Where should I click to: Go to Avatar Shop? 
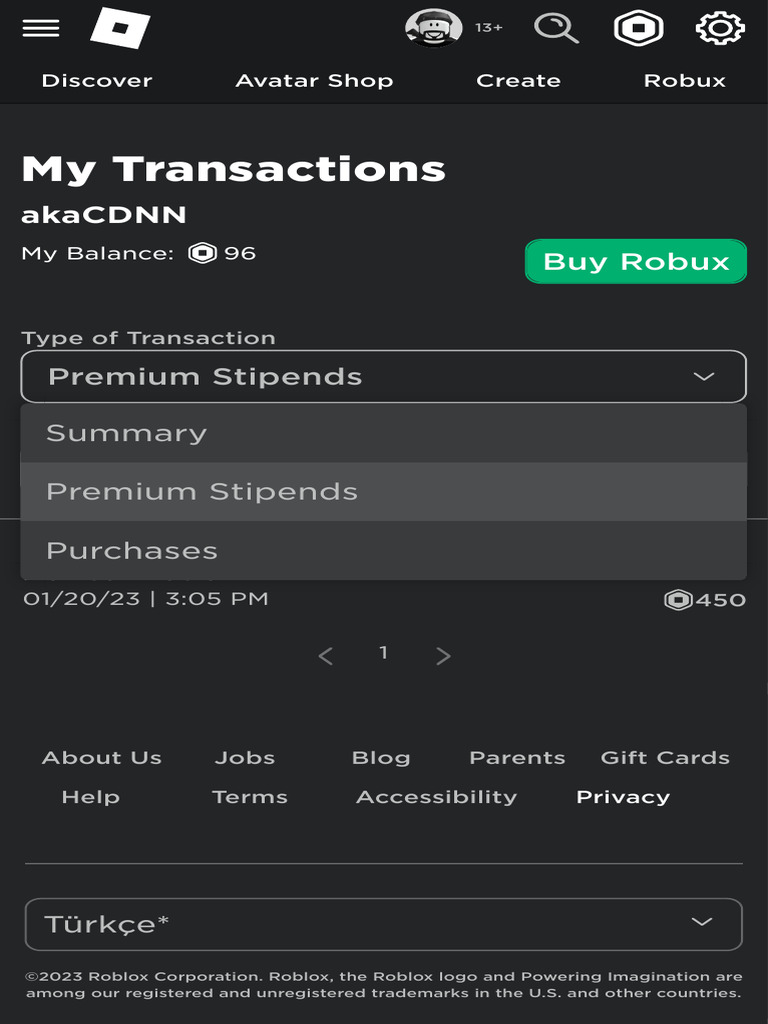(x=314, y=81)
